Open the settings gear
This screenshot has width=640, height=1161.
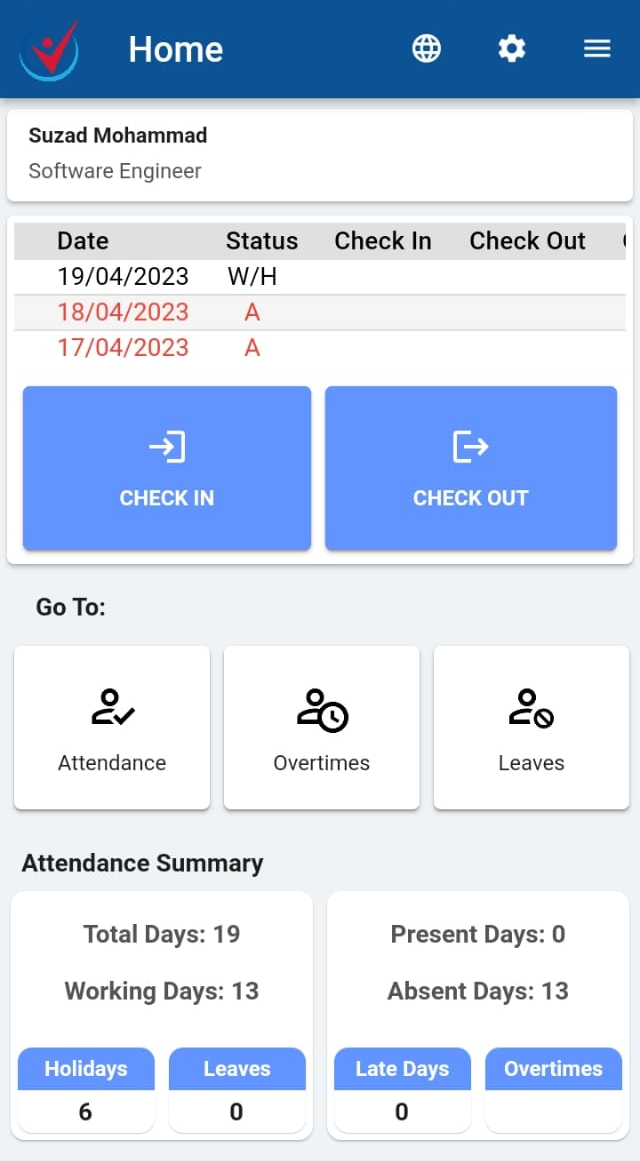[x=512, y=48]
